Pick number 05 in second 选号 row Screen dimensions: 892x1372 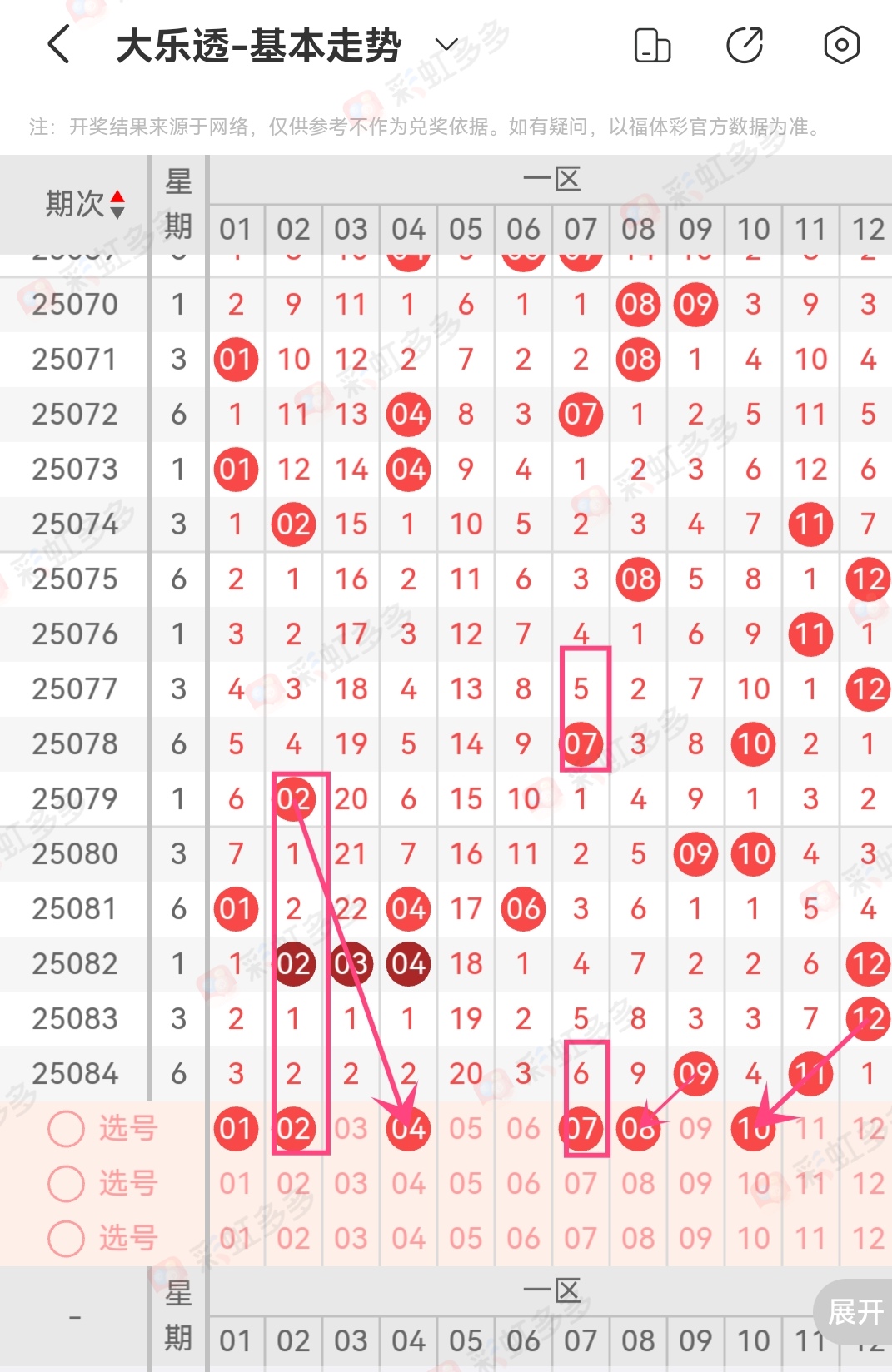(466, 1184)
